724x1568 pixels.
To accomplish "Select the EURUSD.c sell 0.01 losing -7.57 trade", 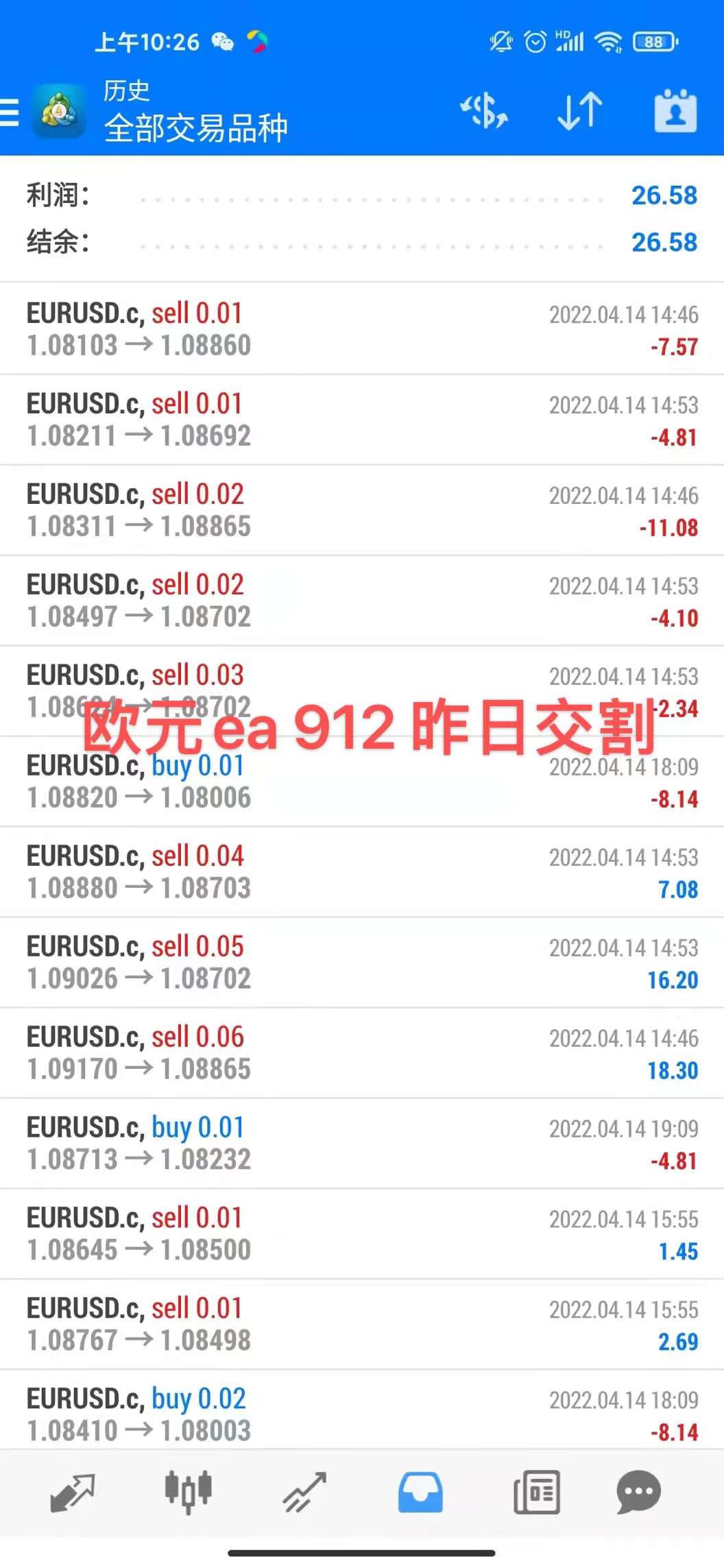I will (362, 329).
